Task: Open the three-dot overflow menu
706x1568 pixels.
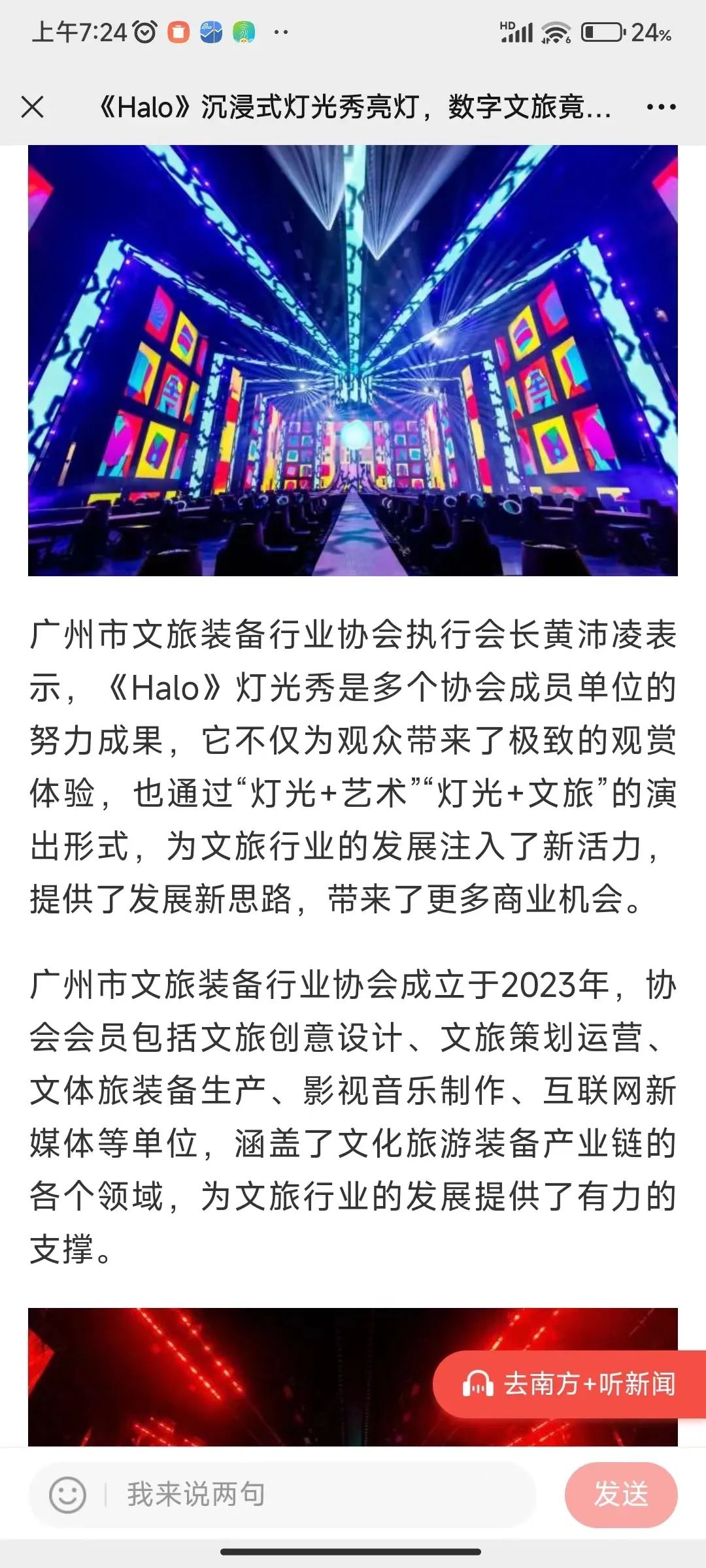Action: tap(661, 106)
